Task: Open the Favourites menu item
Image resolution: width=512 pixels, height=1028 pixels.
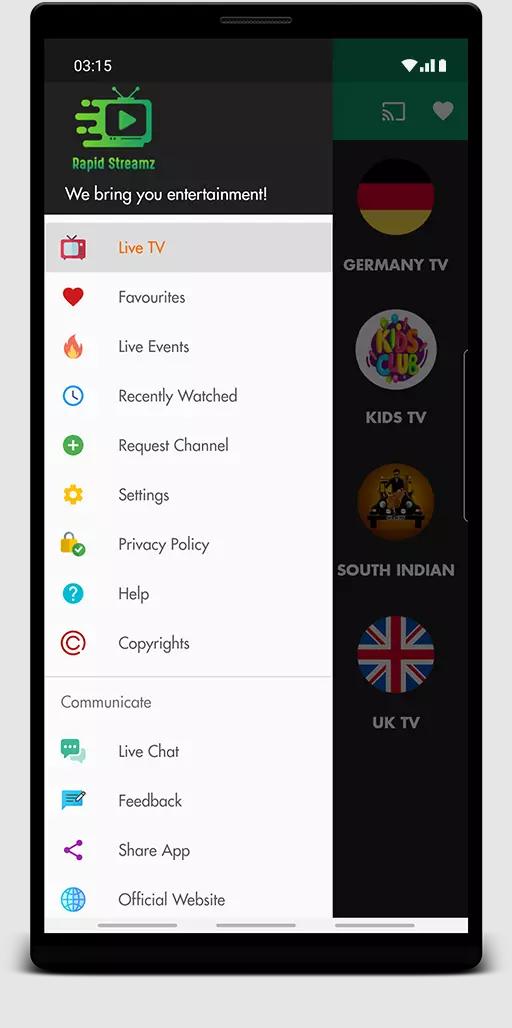Action: [x=189, y=297]
